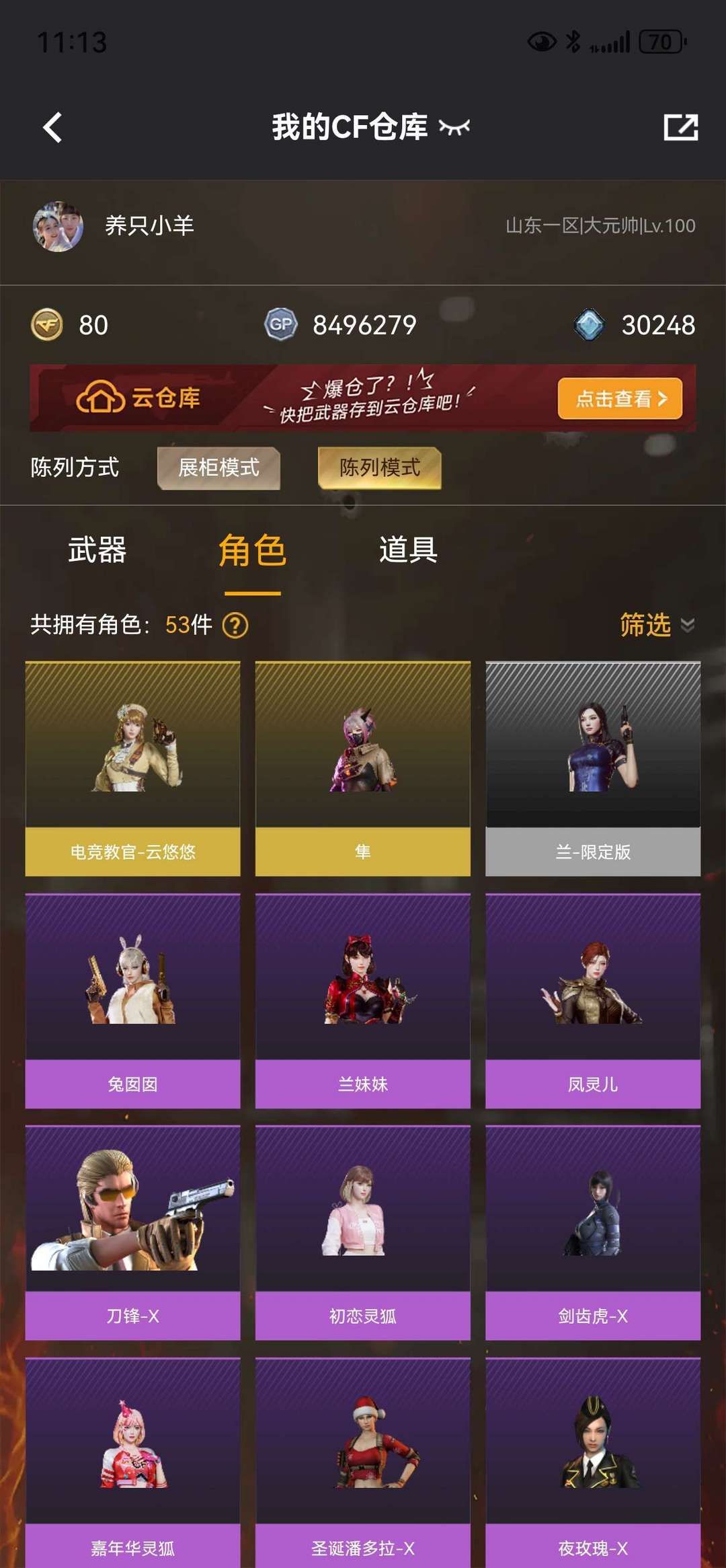Select the CF points coin icon

(x=46, y=325)
